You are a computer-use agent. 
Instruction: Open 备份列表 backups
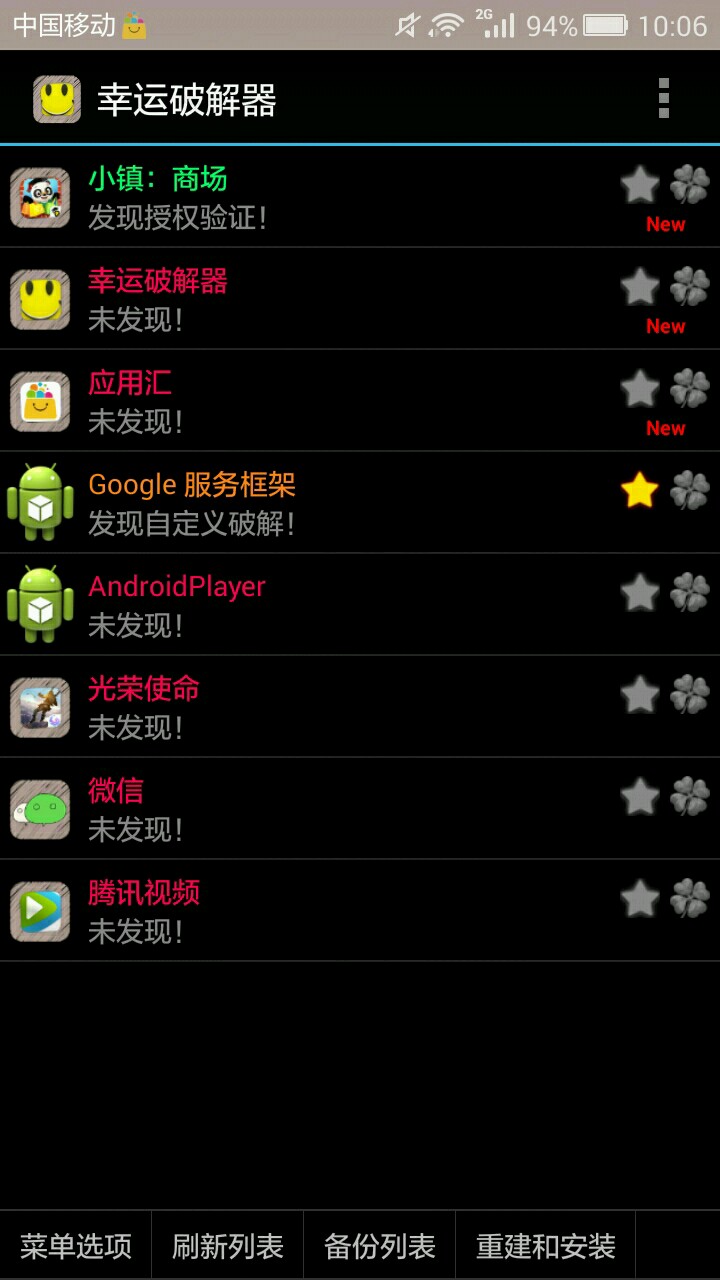[380, 1246]
